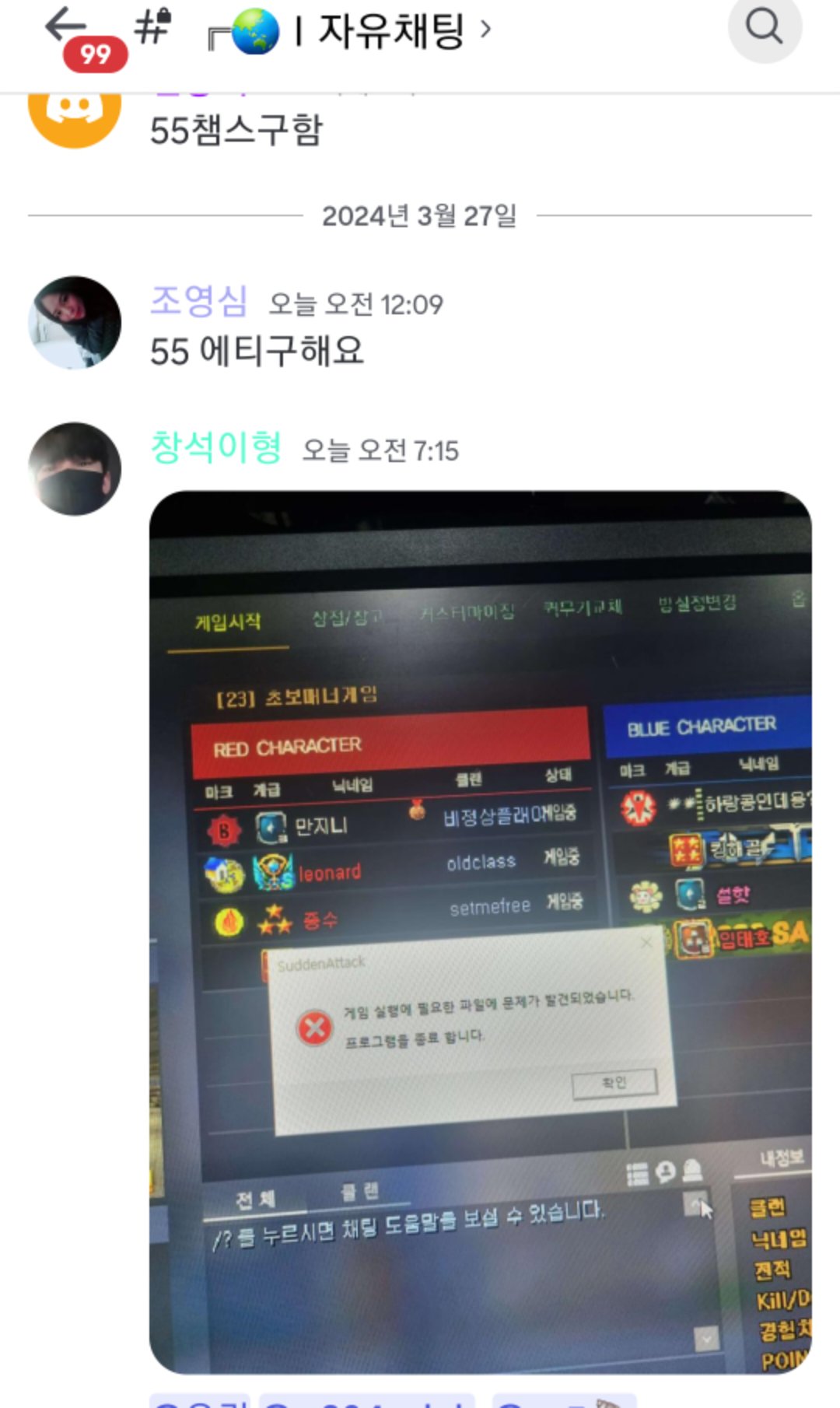Open the search icon

[x=764, y=27]
